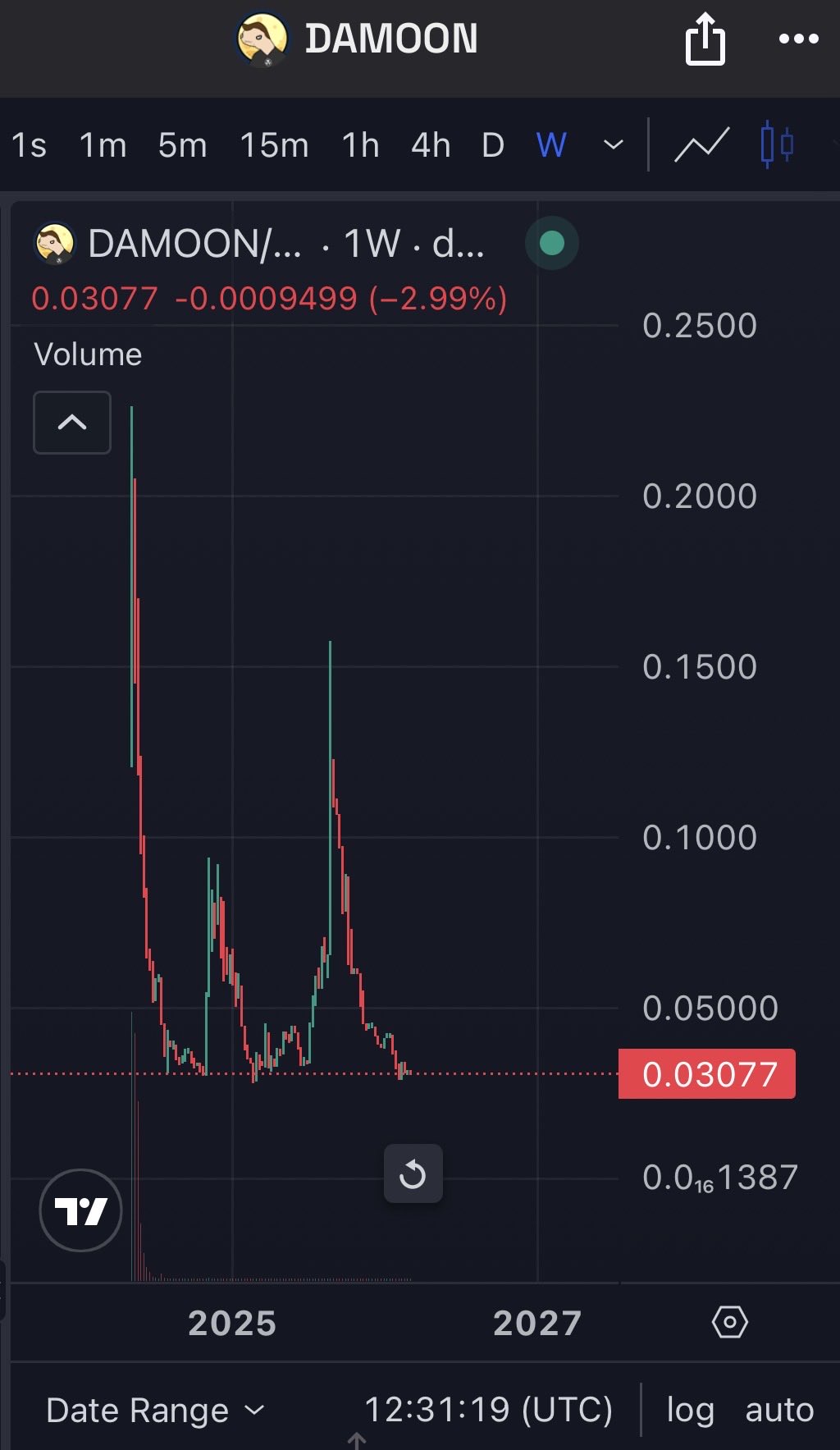840x1450 pixels.
Task: Expand the more timeframes dropdown
Action: (613, 146)
